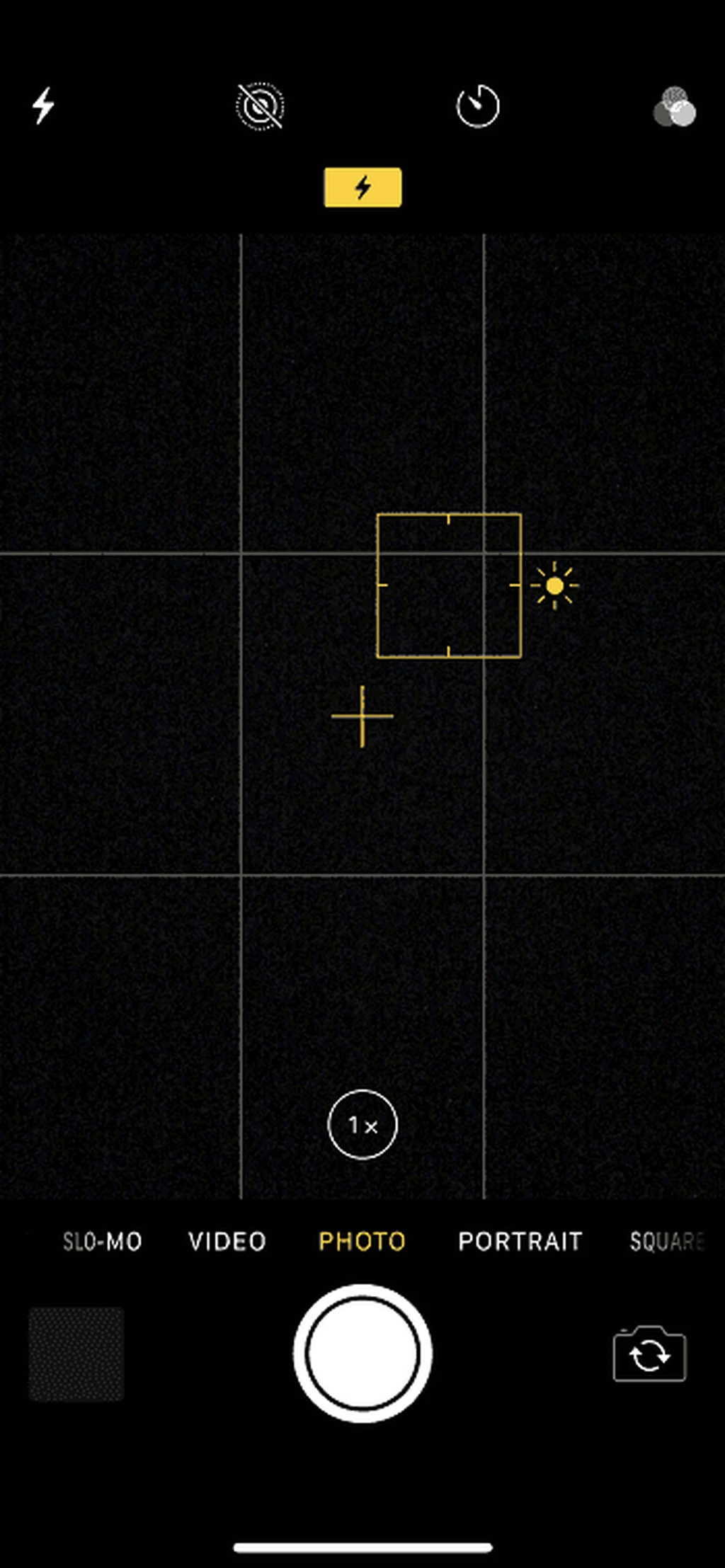
Task: Switch to SQUARE mode
Action: click(667, 1241)
